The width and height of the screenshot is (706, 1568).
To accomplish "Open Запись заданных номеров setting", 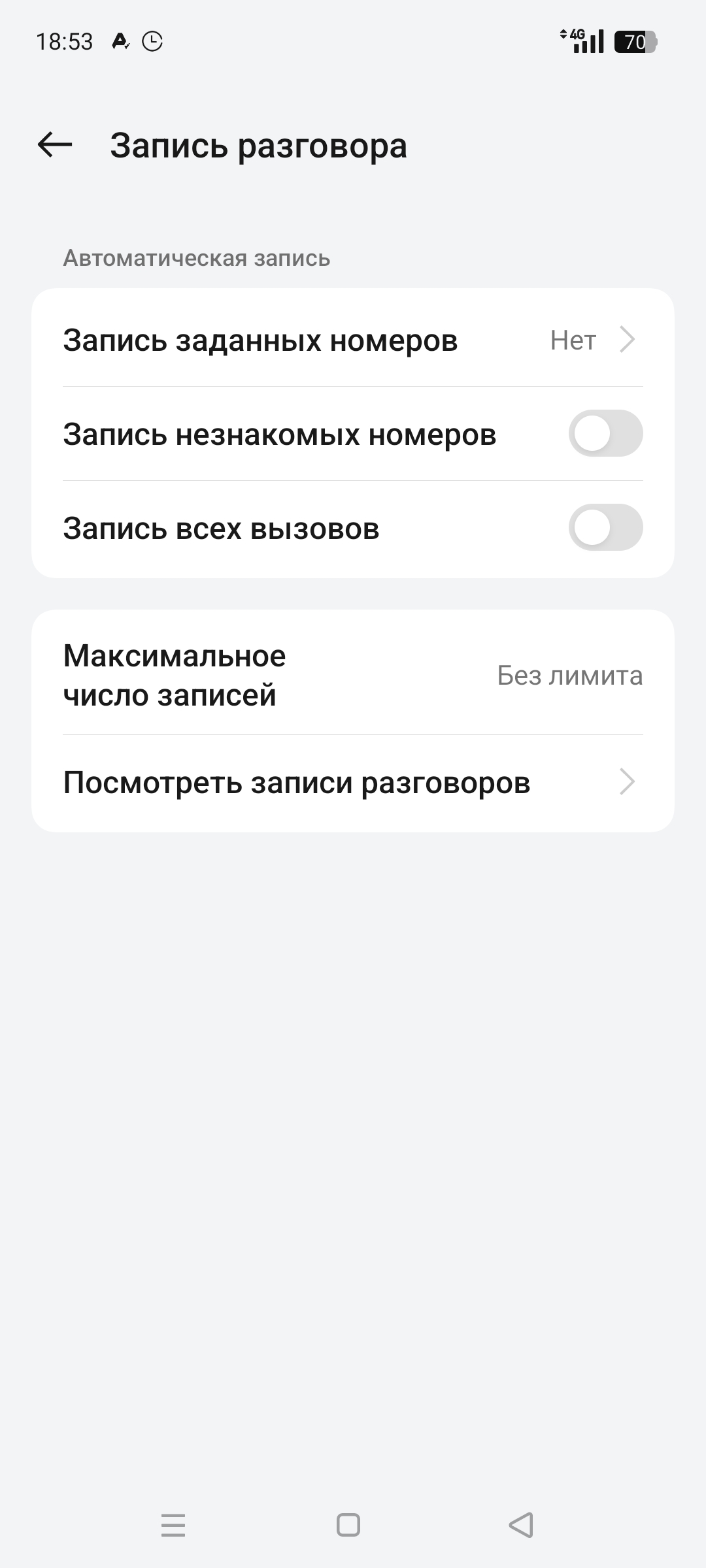I will click(x=353, y=340).
